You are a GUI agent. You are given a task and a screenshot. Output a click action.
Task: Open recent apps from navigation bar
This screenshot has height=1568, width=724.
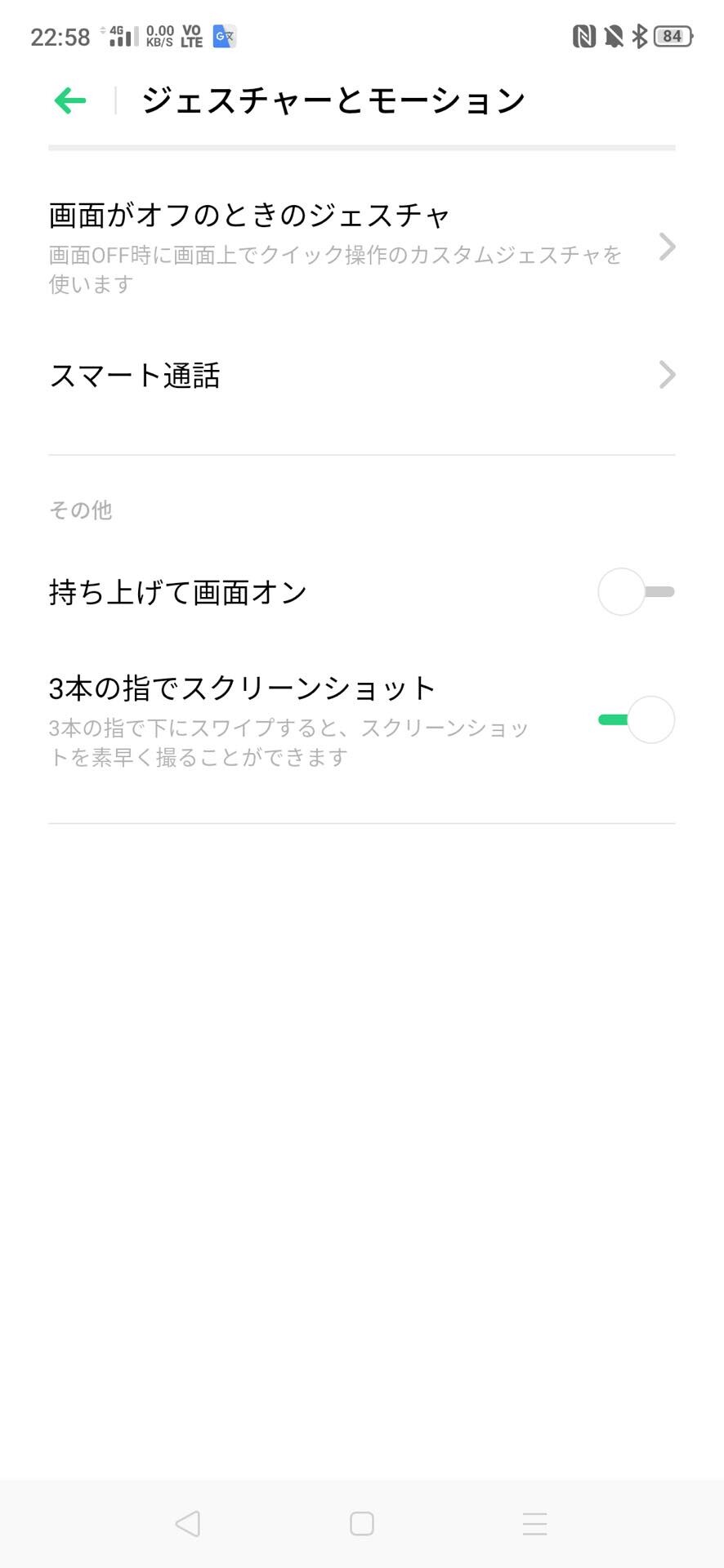(535, 1523)
